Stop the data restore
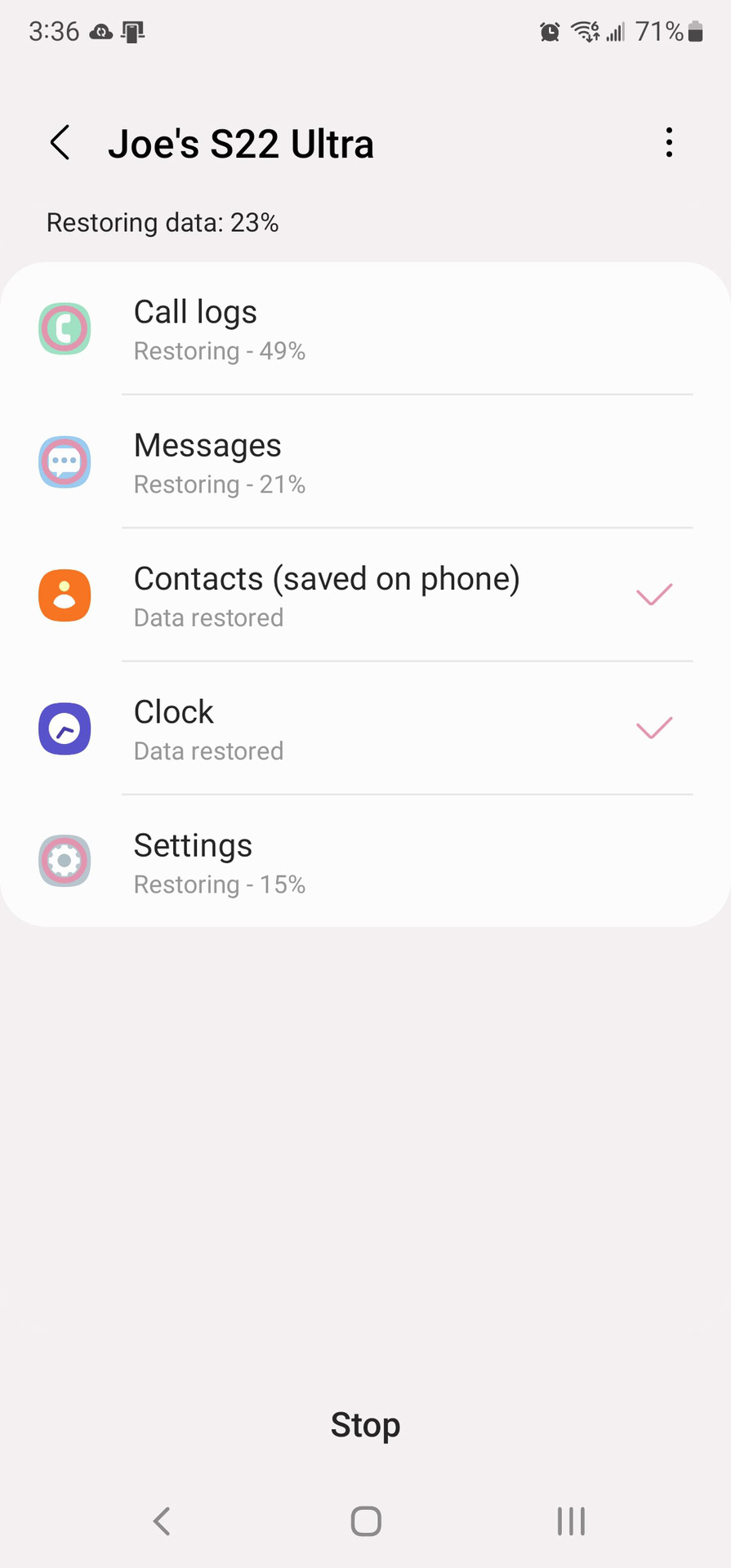This screenshot has height=1568, width=731. coord(365,1425)
